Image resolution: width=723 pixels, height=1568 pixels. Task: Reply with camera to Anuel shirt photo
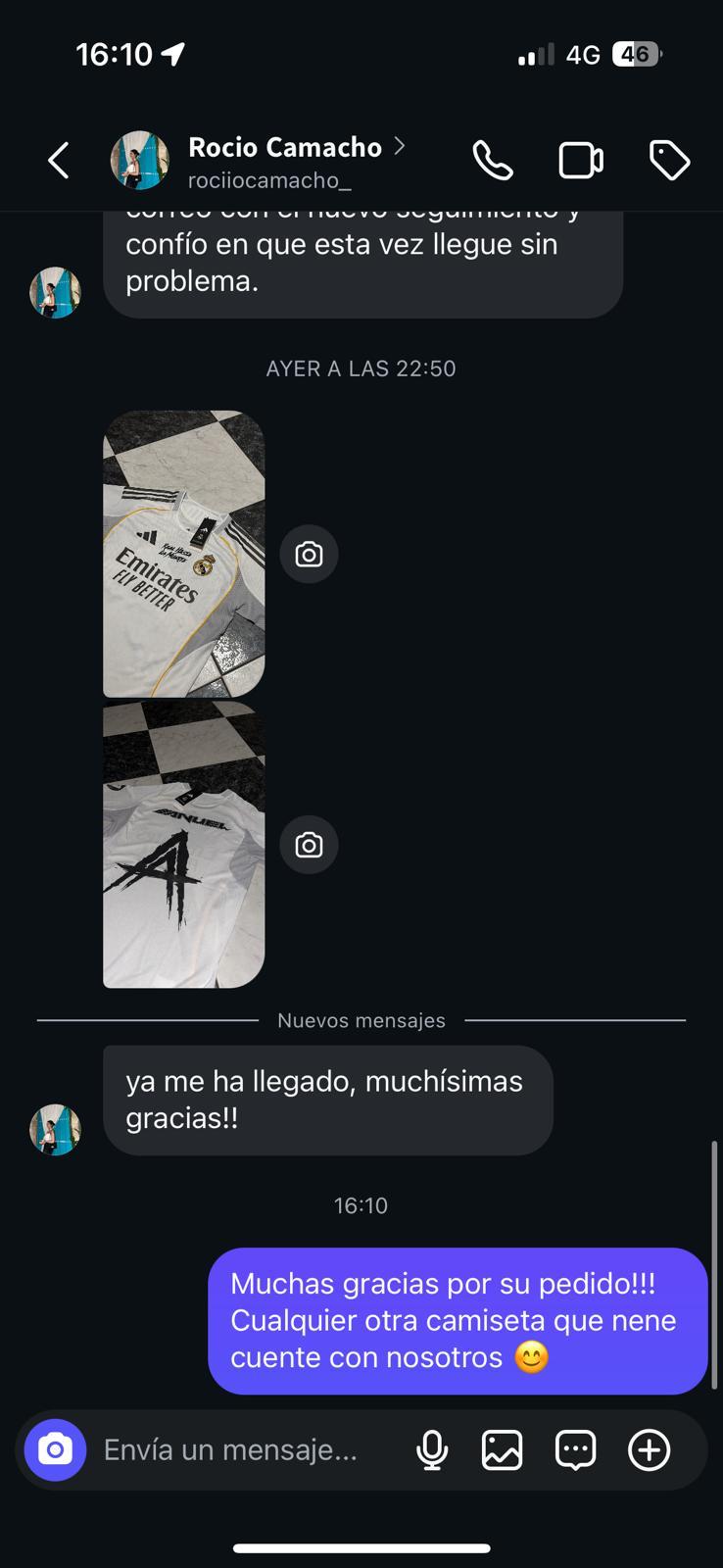309,845
